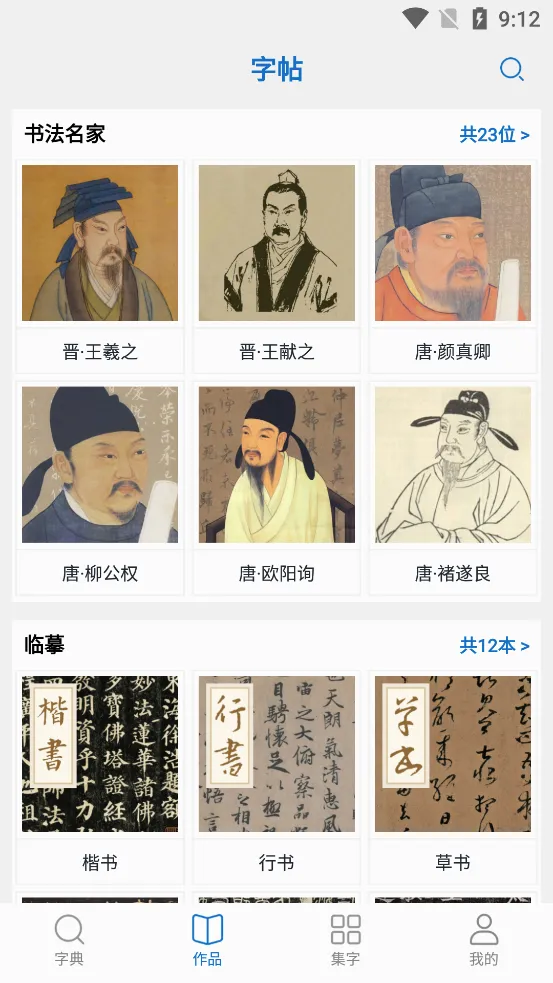This screenshot has width=553, height=983.
Task: Select 唐·欧阳询 calligrapher card
Action: tap(276, 488)
